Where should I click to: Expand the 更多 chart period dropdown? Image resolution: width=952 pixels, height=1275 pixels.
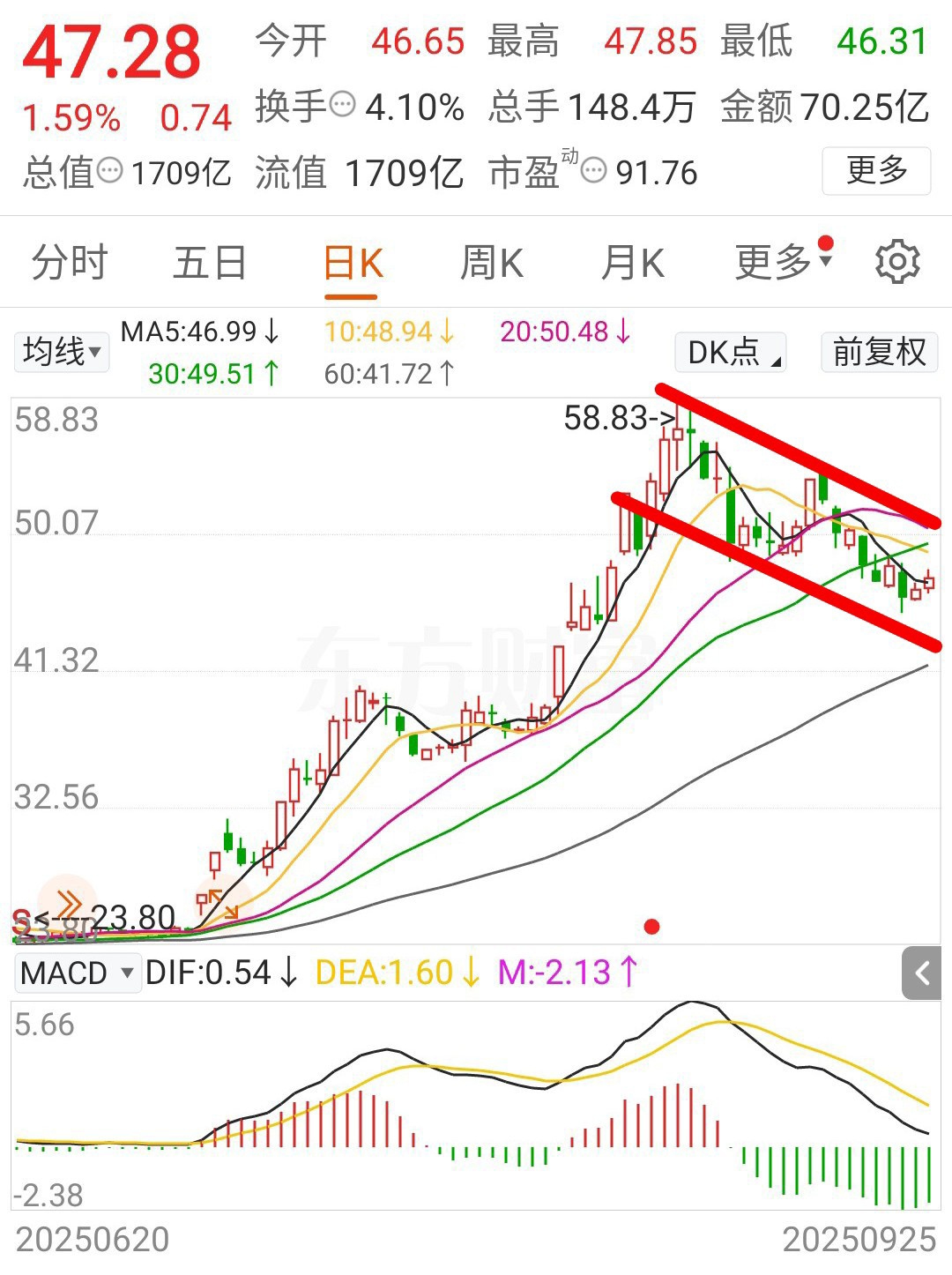tap(782, 262)
